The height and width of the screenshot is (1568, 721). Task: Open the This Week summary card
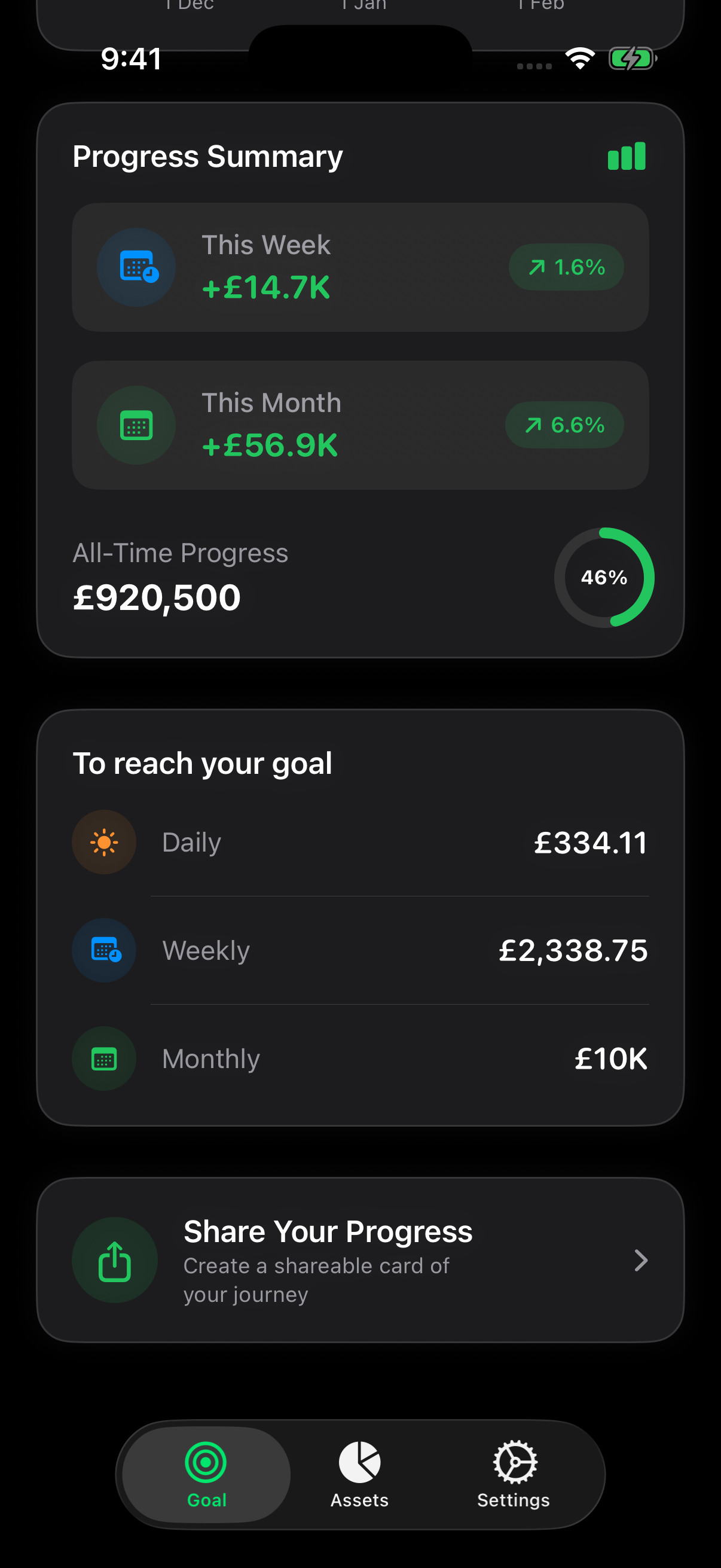click(361, 268)
